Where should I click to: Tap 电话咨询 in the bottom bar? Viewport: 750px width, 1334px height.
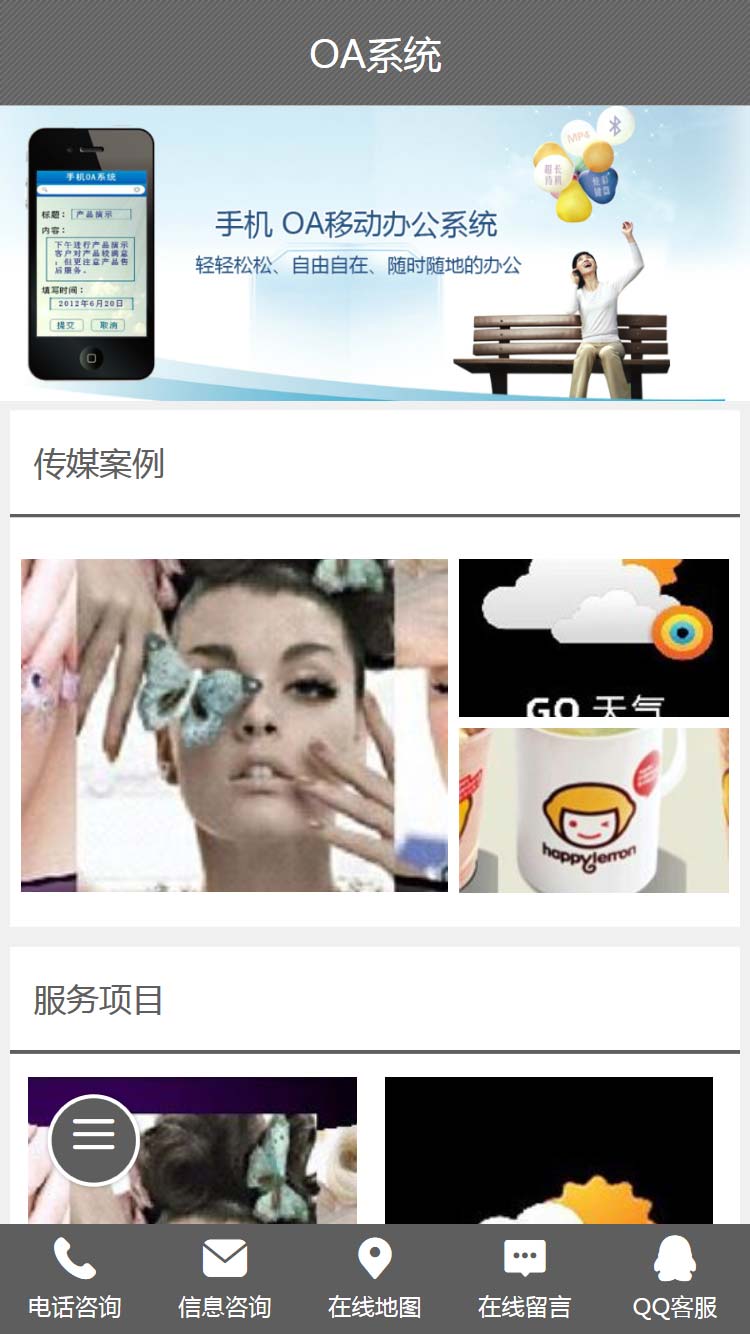(x=75, y=1279)
